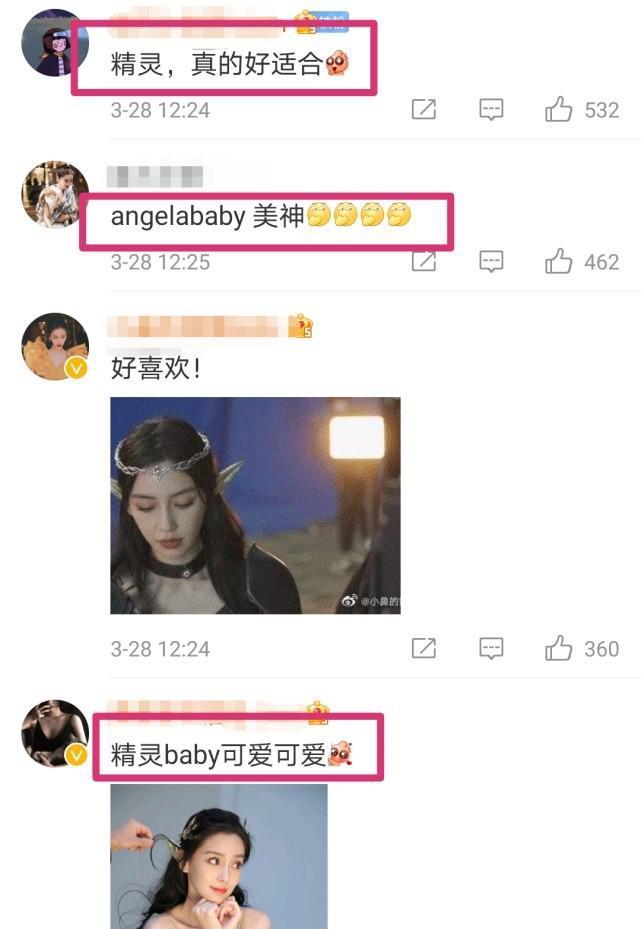
Task: Open avatar of "angelababy 美神" commenter
Action: [x=55, y=194]
